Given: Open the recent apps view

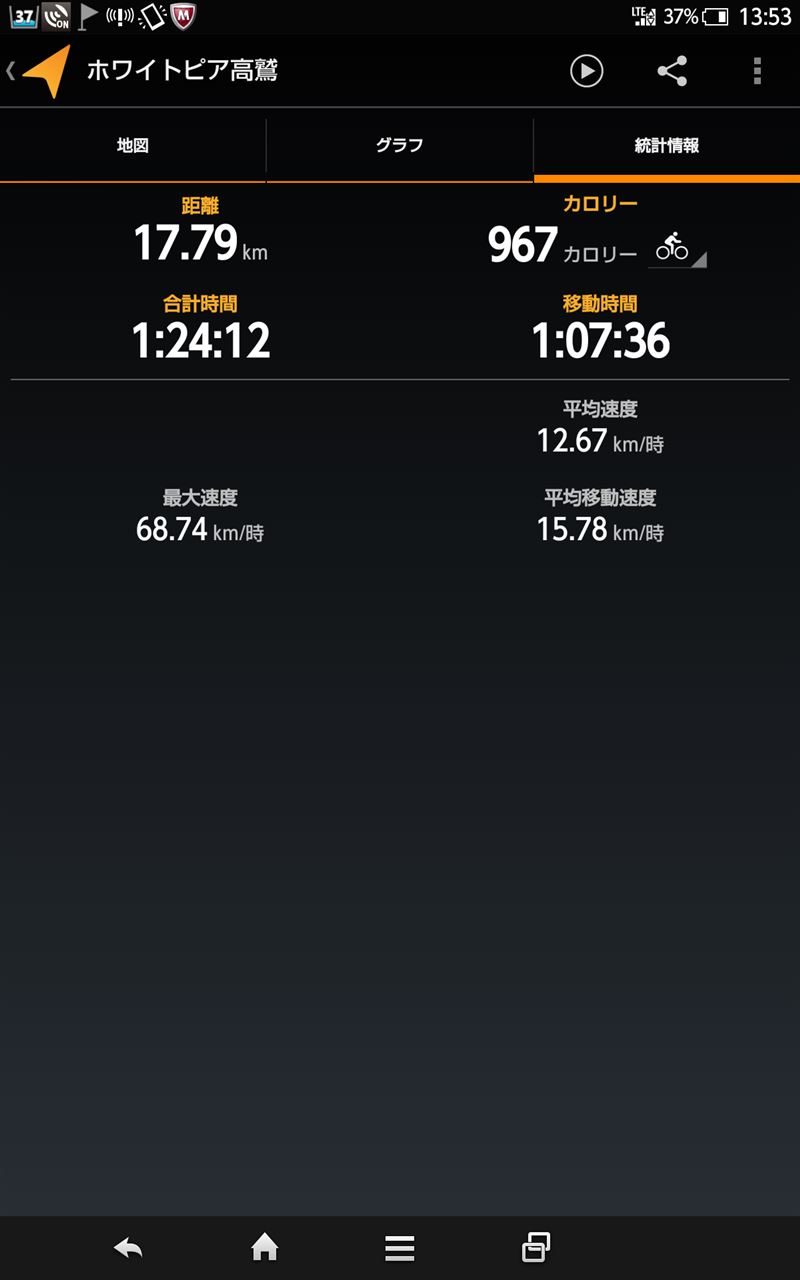Looking at the screenshot, I should point(536,1248).
